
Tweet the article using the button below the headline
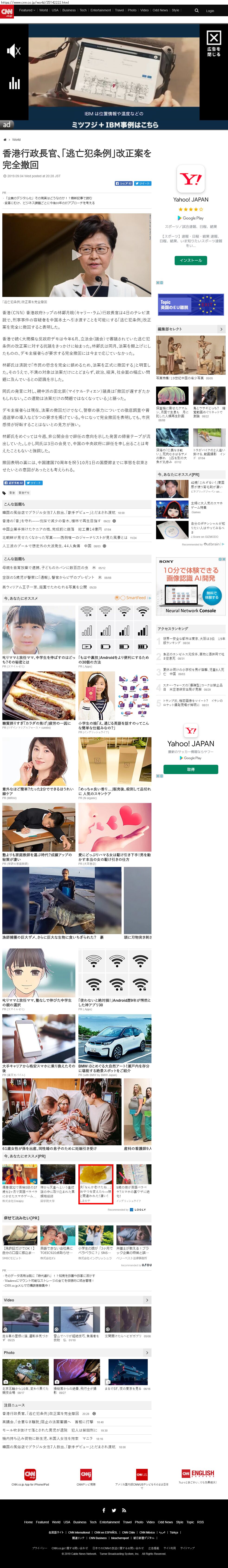click(x=143, y=183)
